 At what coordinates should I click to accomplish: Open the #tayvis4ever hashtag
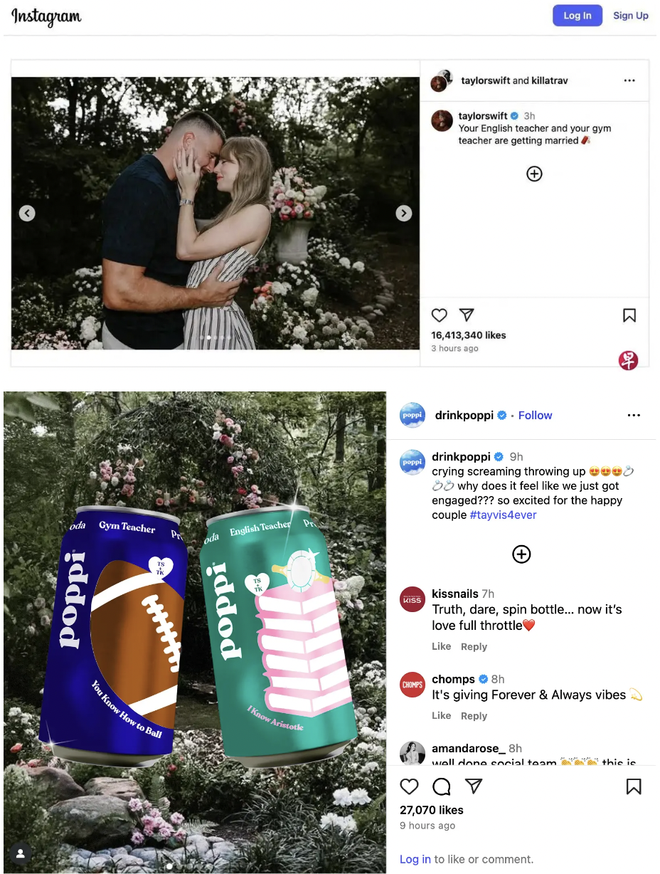[x=501, y=514]
